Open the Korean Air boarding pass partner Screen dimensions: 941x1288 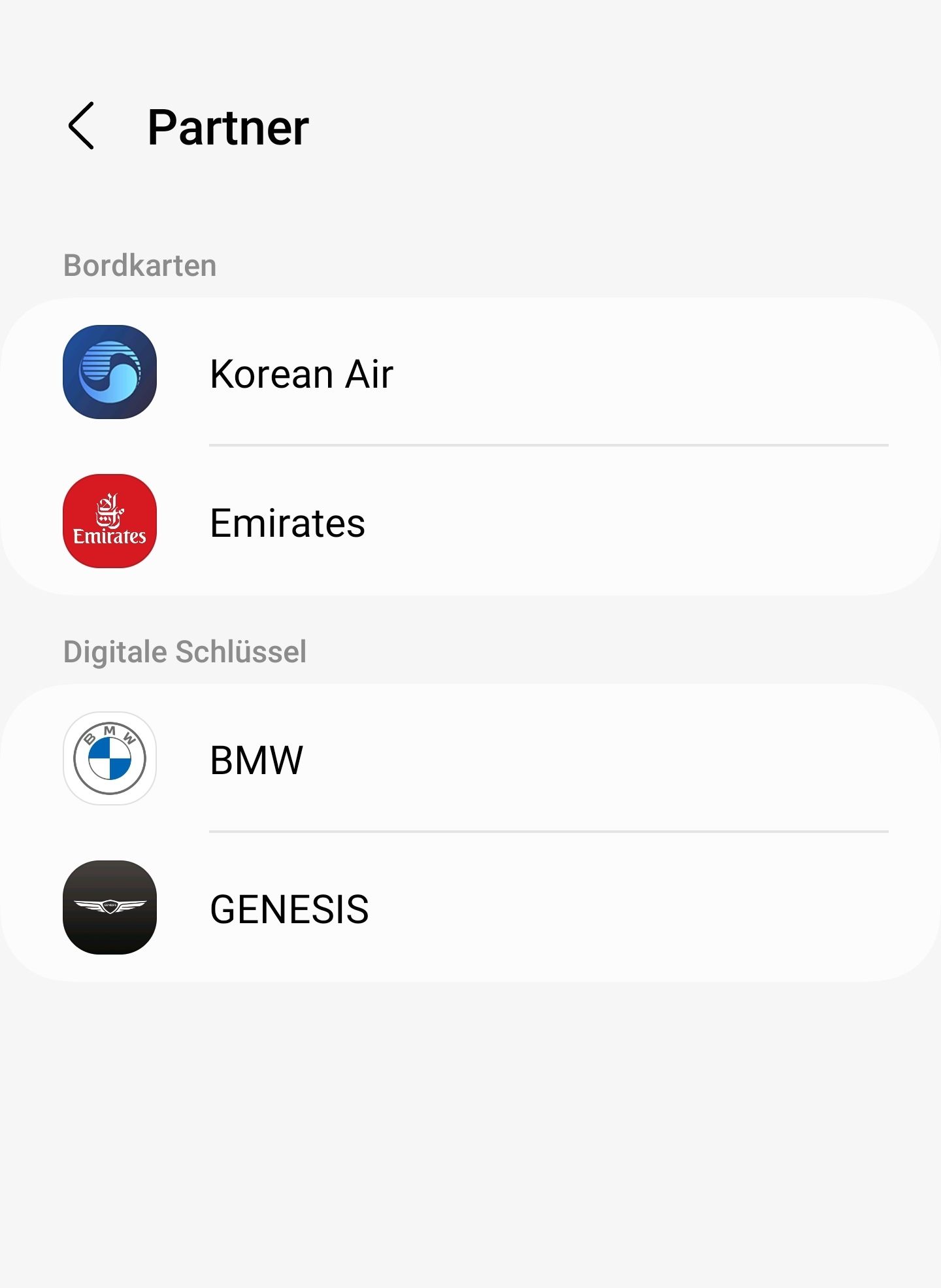click(x=301, y=373)
